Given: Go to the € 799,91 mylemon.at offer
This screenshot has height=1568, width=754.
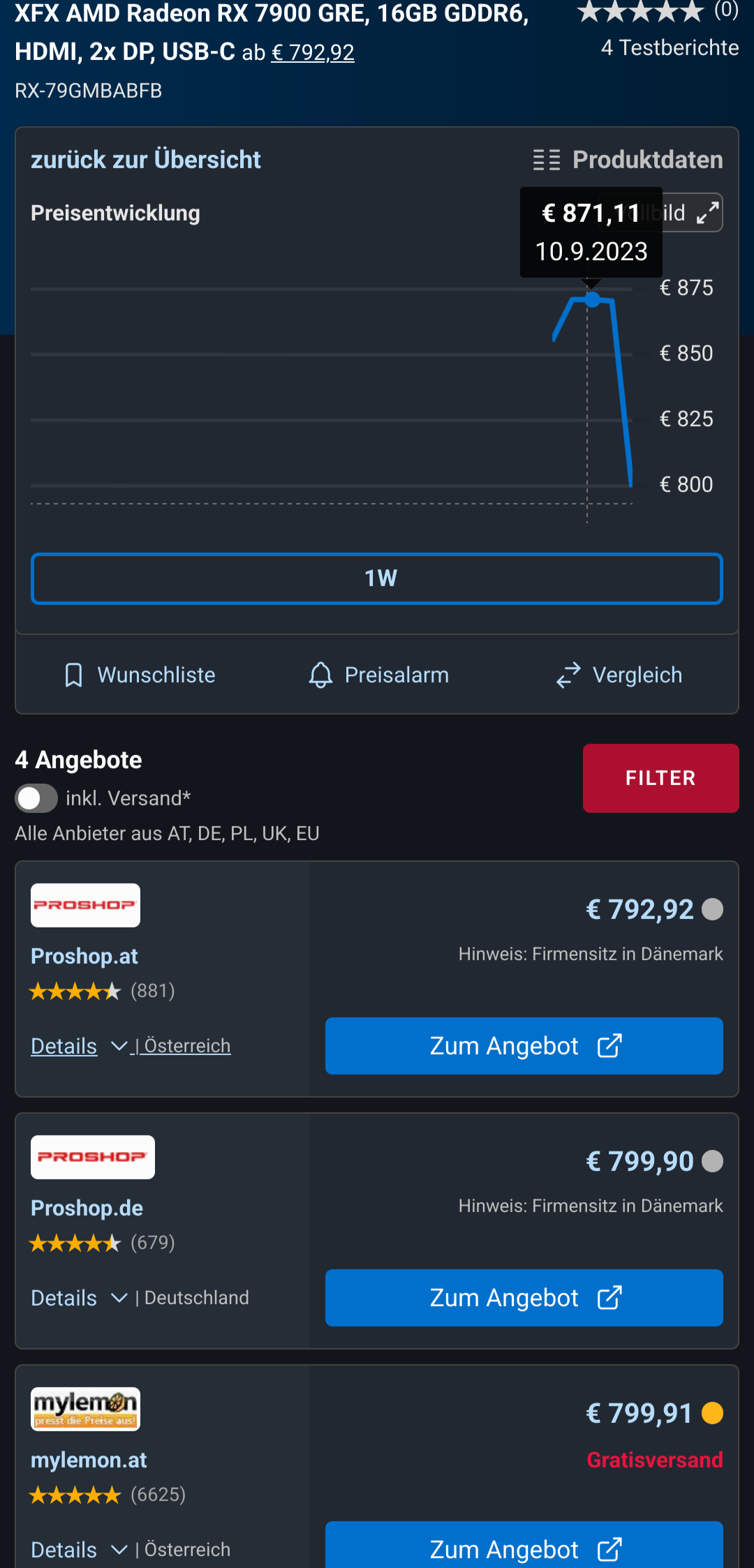Looking at the screenshot, I should click(x=524, y=1549).
